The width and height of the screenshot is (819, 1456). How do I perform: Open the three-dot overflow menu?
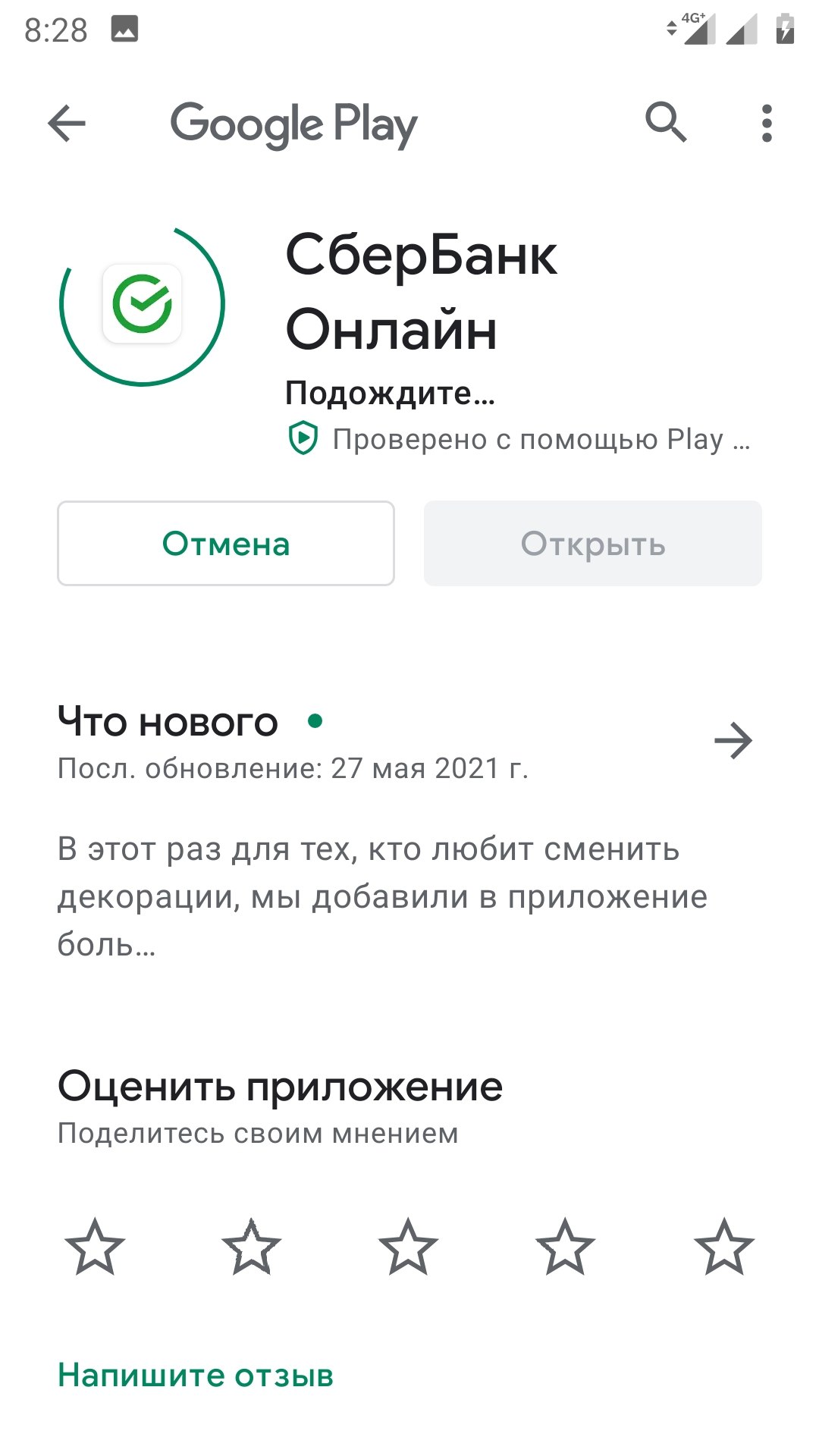[x=767, y=124]
